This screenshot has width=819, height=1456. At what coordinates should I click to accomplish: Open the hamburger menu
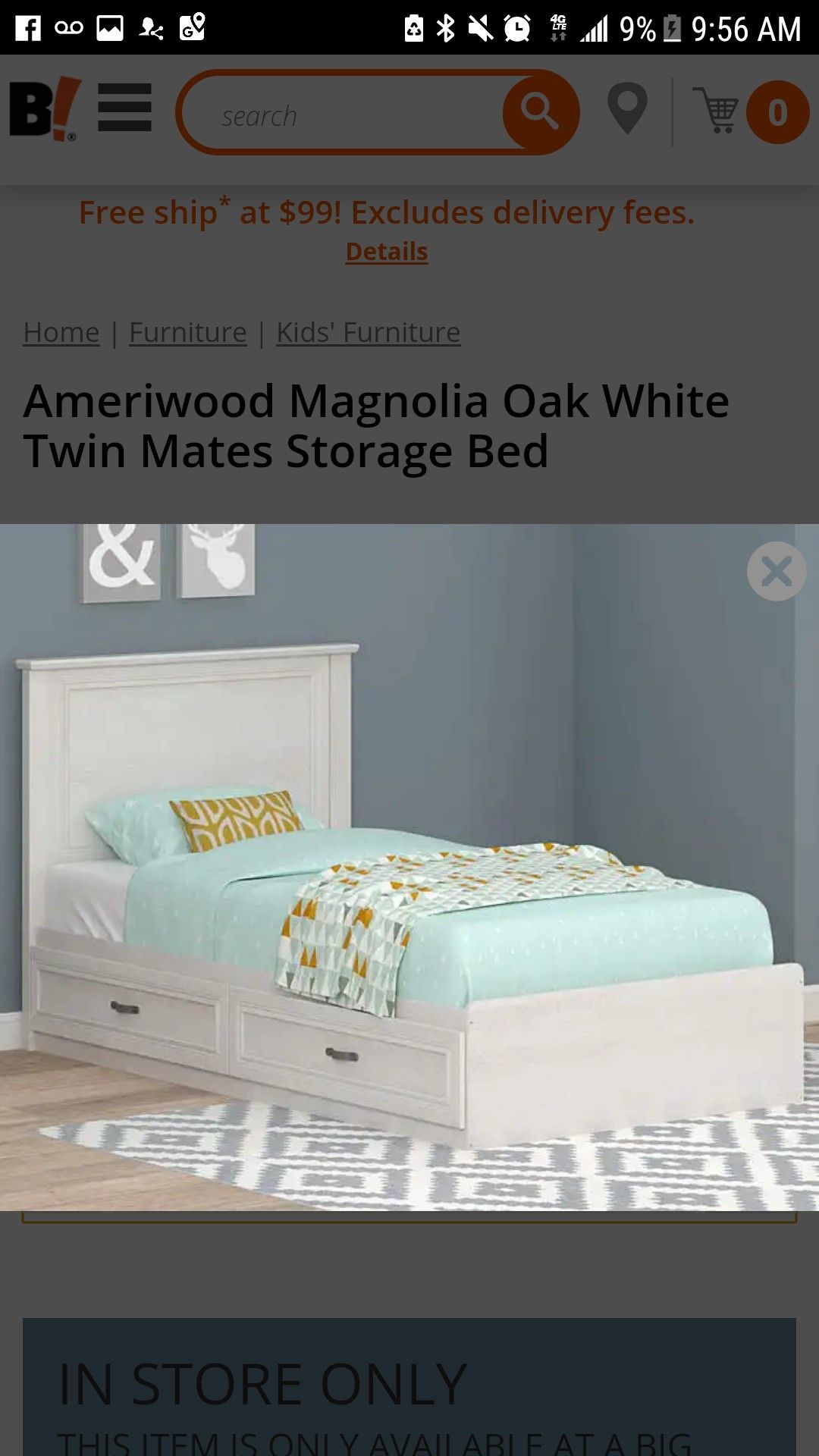click(x=124, y=108)
